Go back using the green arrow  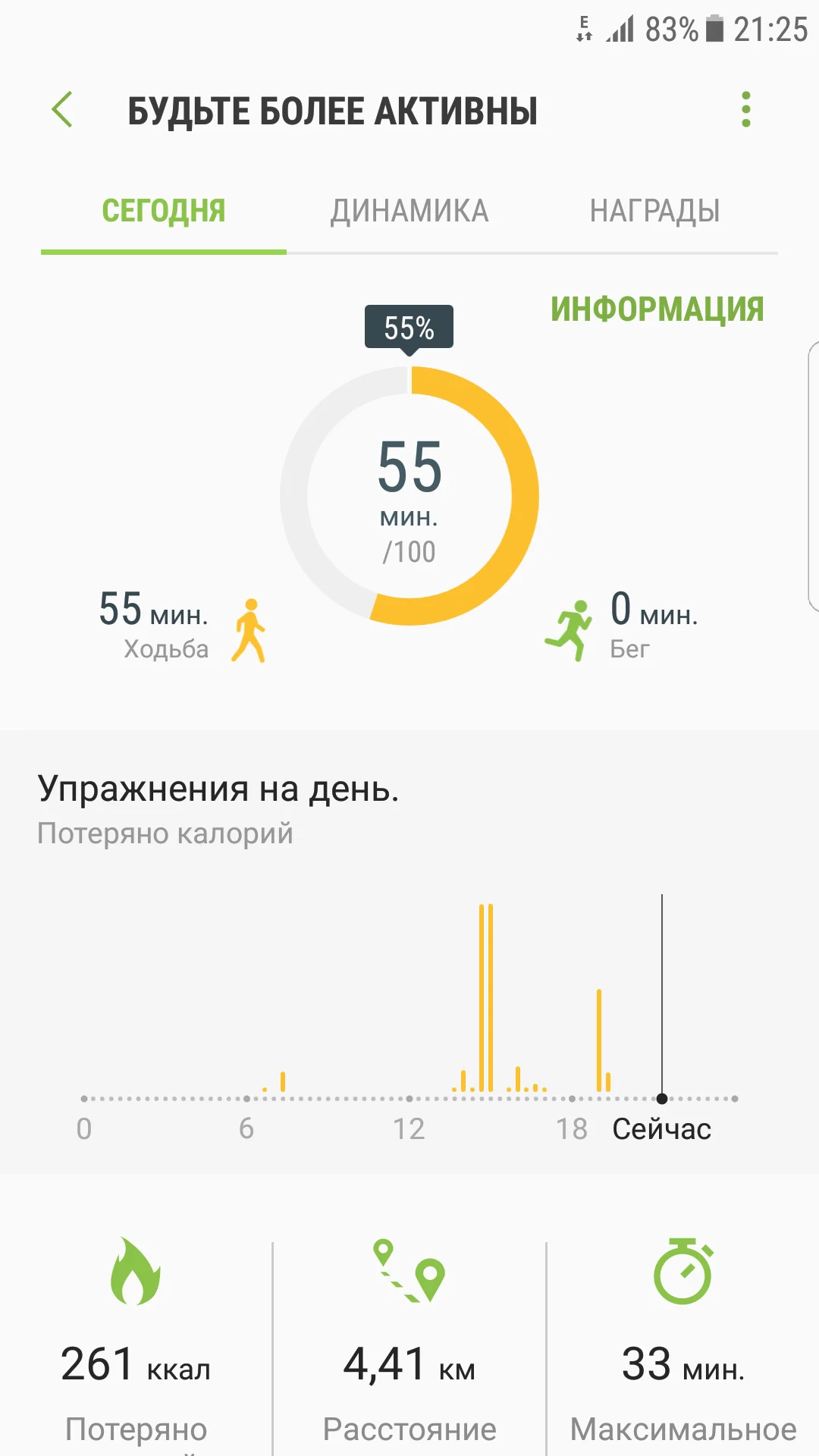click(62, 110)
